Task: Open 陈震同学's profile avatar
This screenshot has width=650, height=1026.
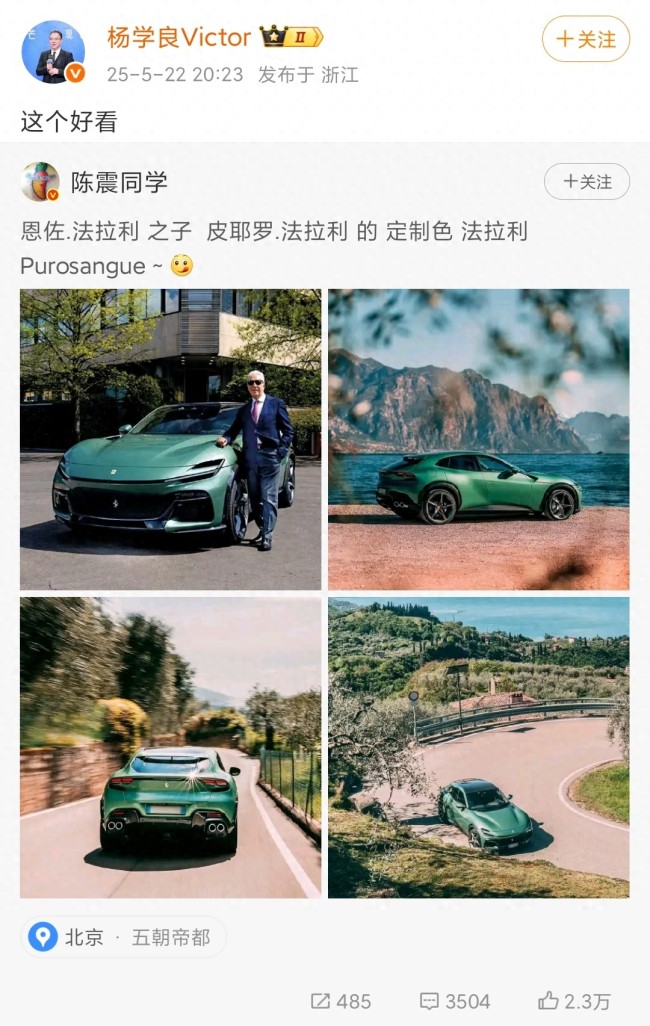Action: click(x=40, y=182)
